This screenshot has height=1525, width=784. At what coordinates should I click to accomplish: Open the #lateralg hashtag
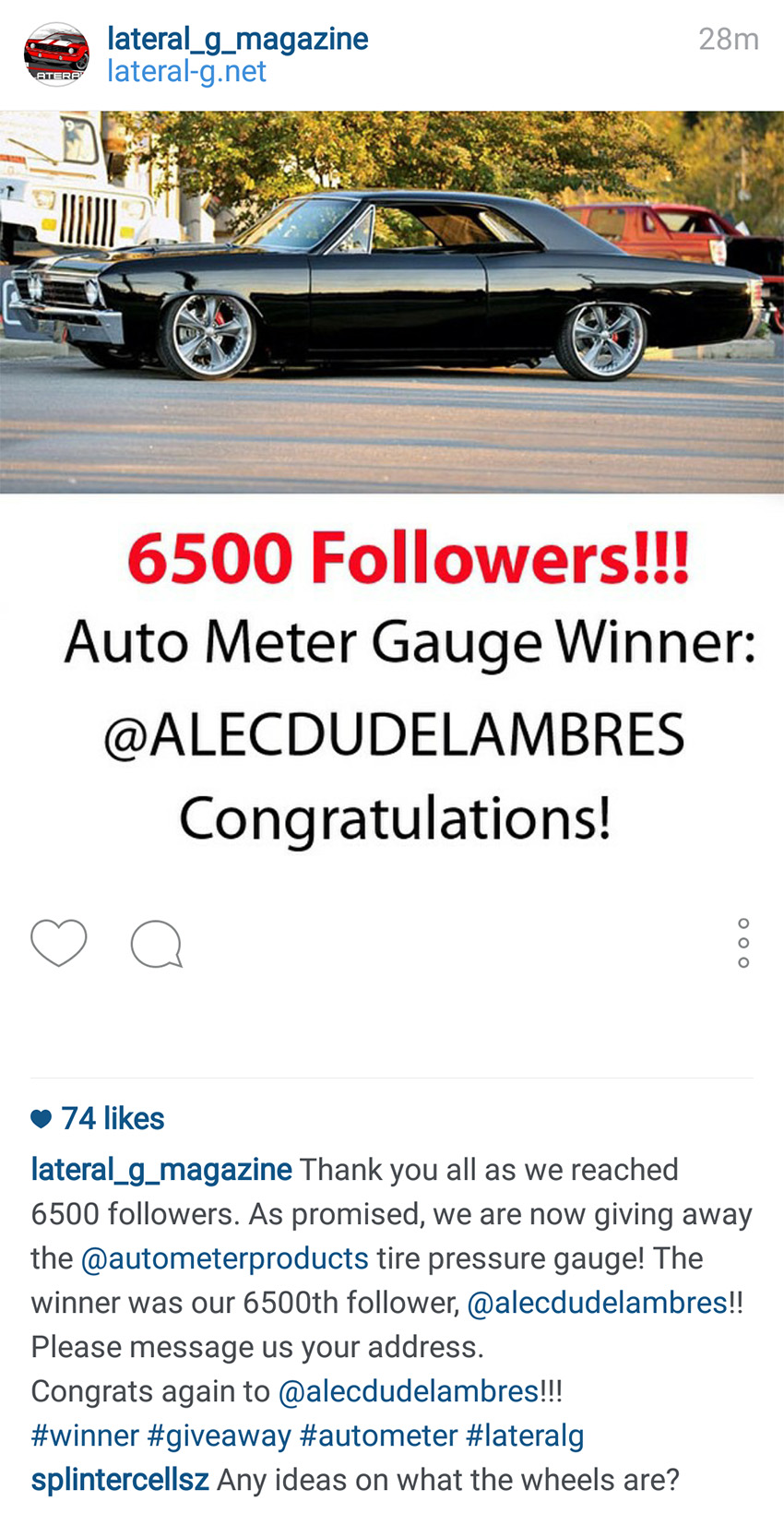[x=525, y=1436]
